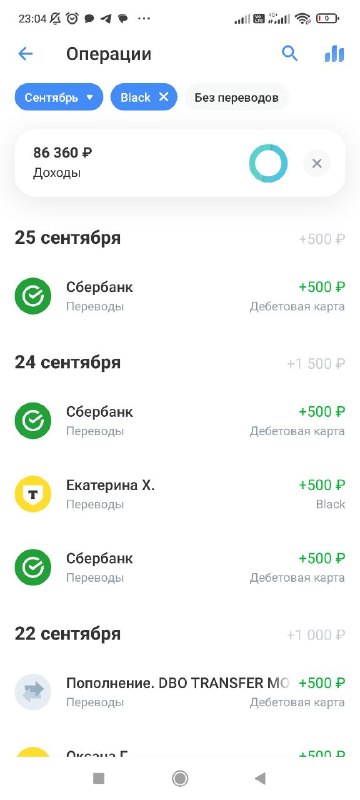Tap the system home button
360x800 pixels.
click(179, 778)
